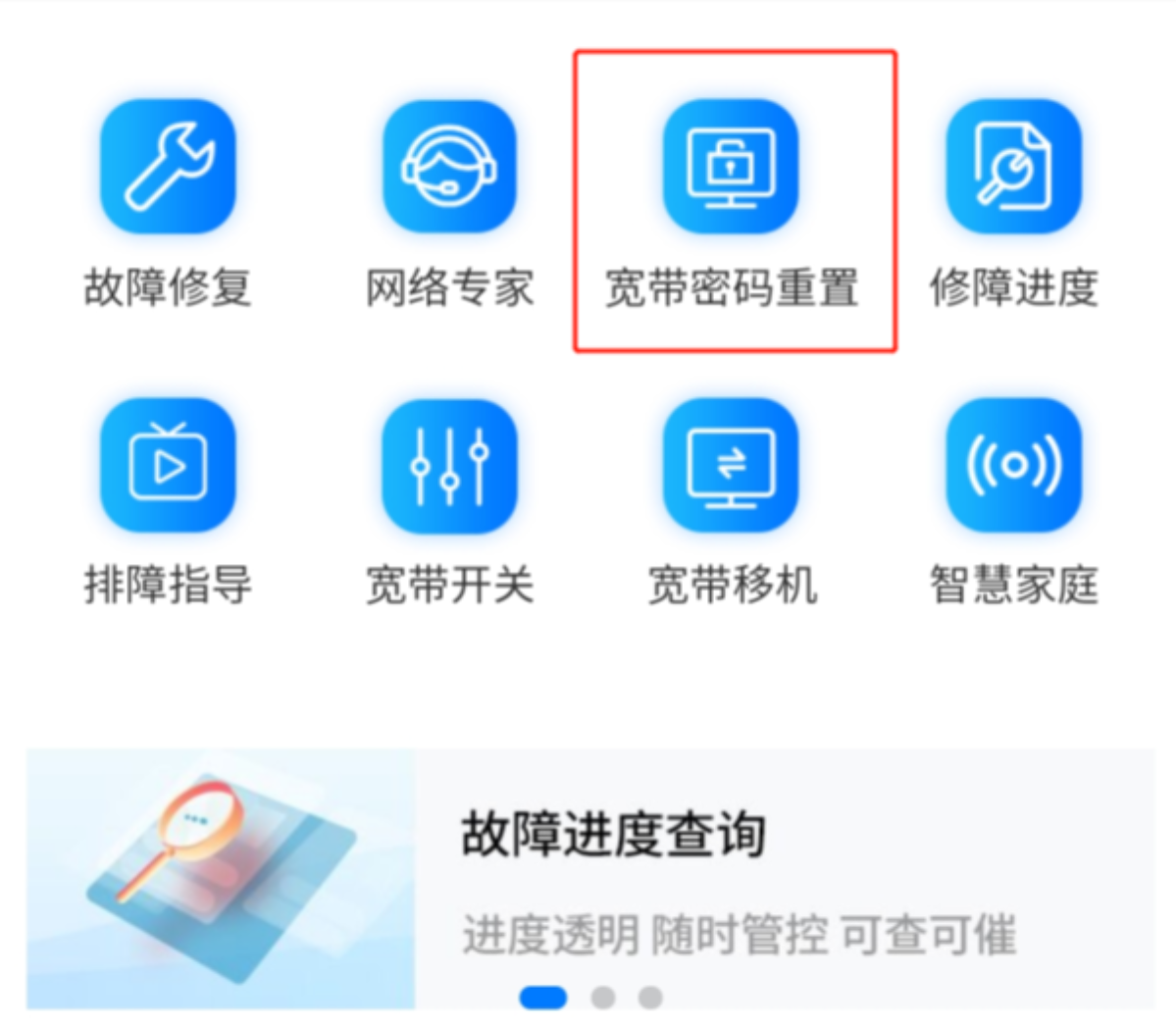Viewport: 1176px width, 1027px height.
Task: Open the 故障进度查询 banner
Action: [612, 836]
